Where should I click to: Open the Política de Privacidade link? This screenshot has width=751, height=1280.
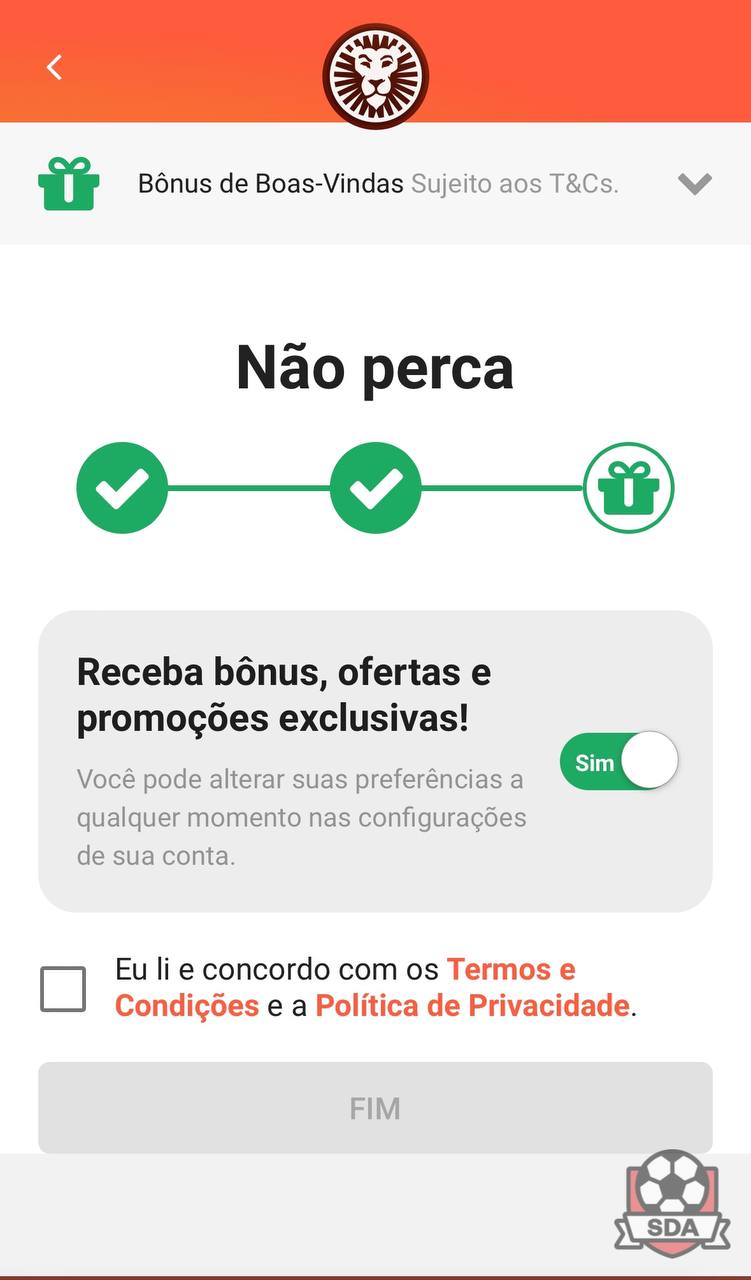pyautogui.click(x=473, y=1005)
